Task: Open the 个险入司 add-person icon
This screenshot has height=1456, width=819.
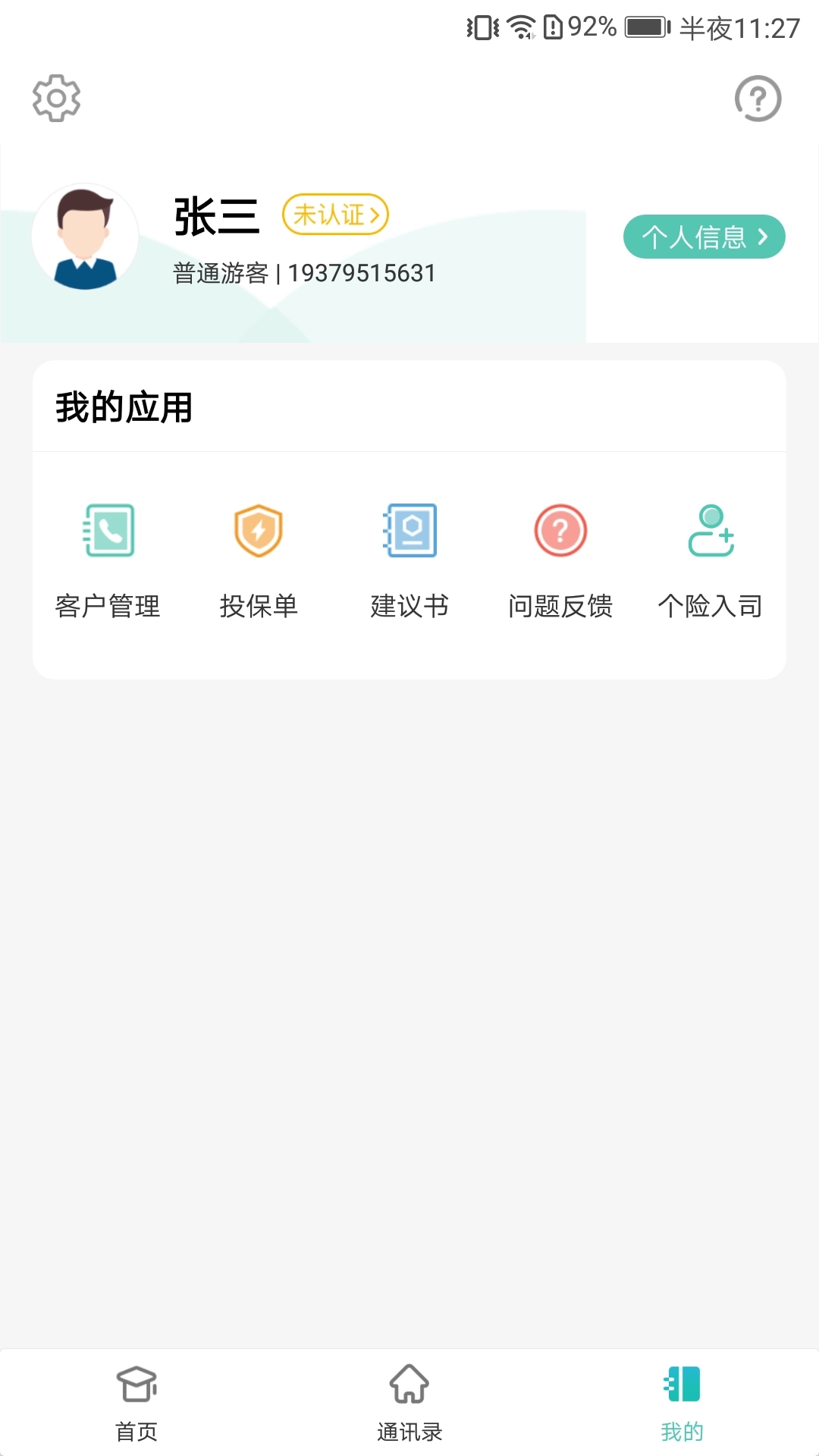Action: (x=711, y=531)
